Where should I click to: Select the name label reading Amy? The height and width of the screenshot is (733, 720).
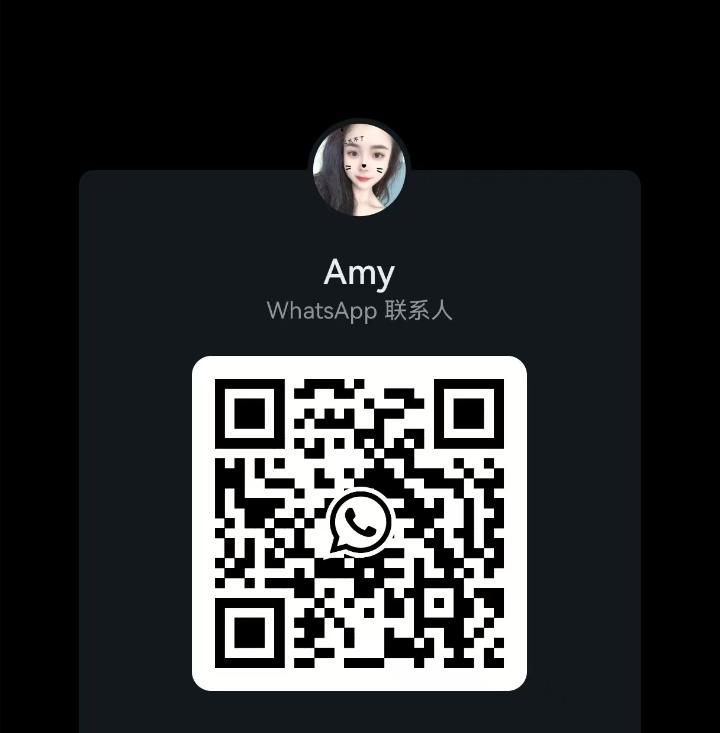pos(359,271)
